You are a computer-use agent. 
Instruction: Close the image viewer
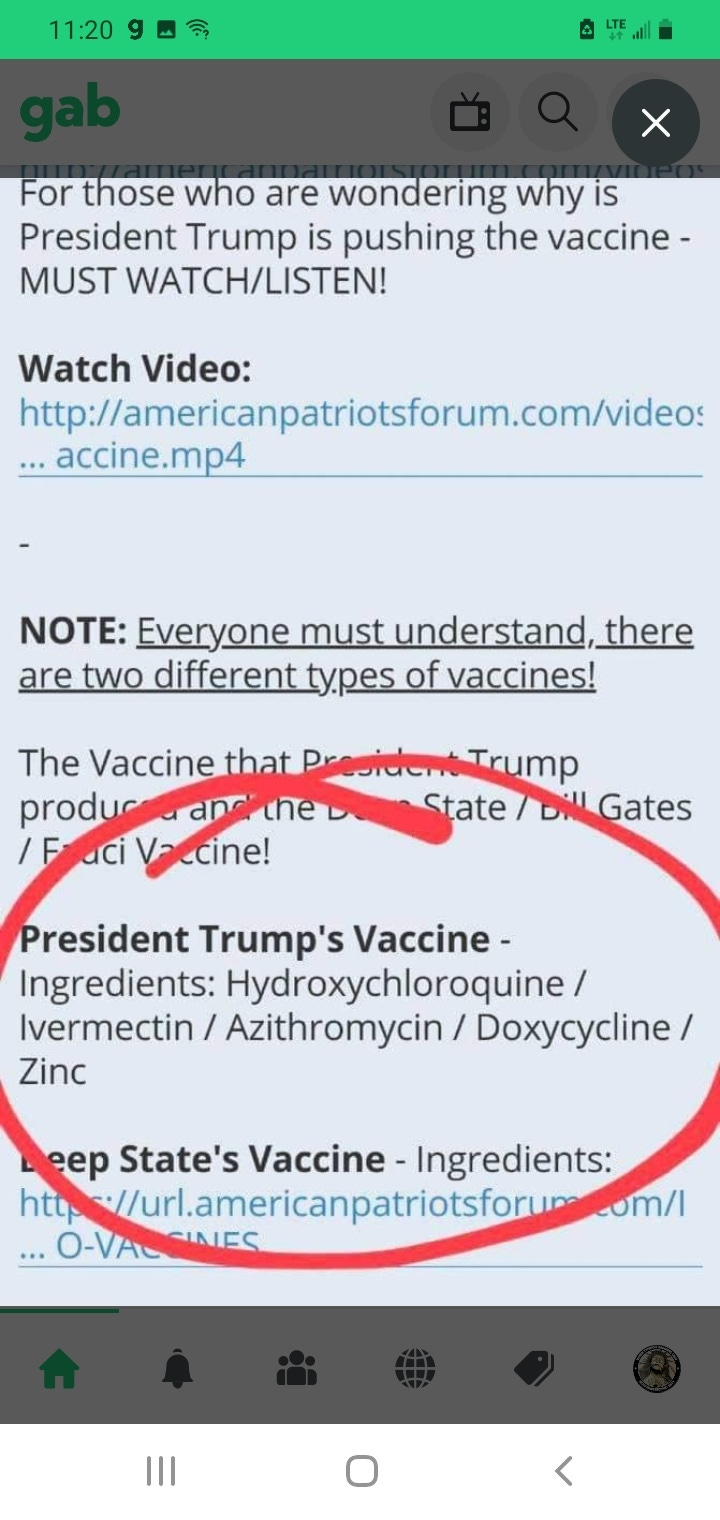655,123
